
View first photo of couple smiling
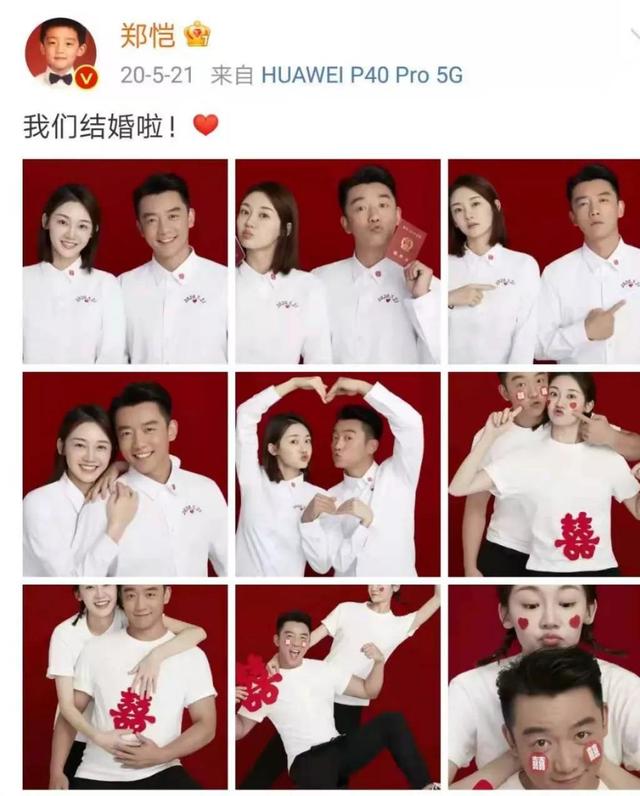pyautogui.click(x=125, y=262)
